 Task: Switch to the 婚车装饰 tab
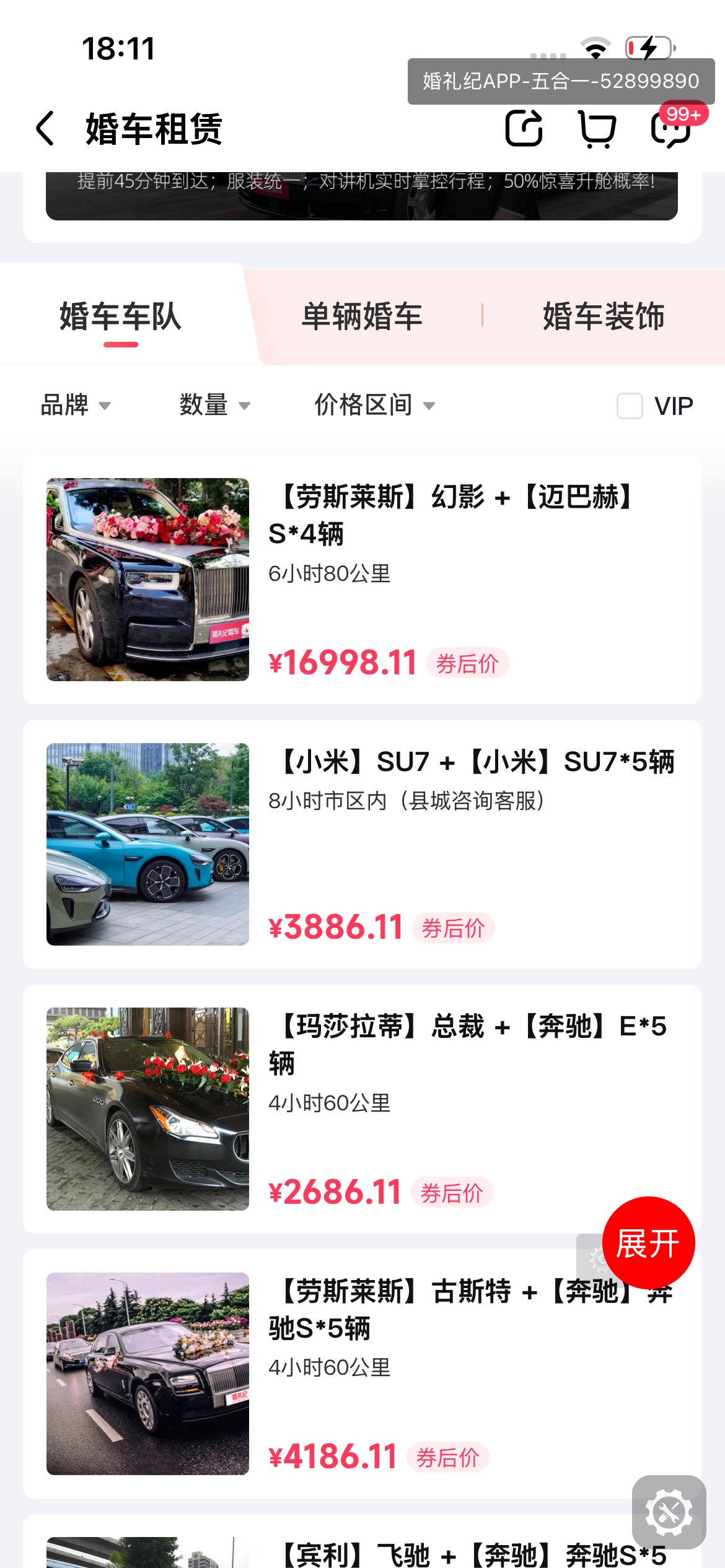[604, 316]
